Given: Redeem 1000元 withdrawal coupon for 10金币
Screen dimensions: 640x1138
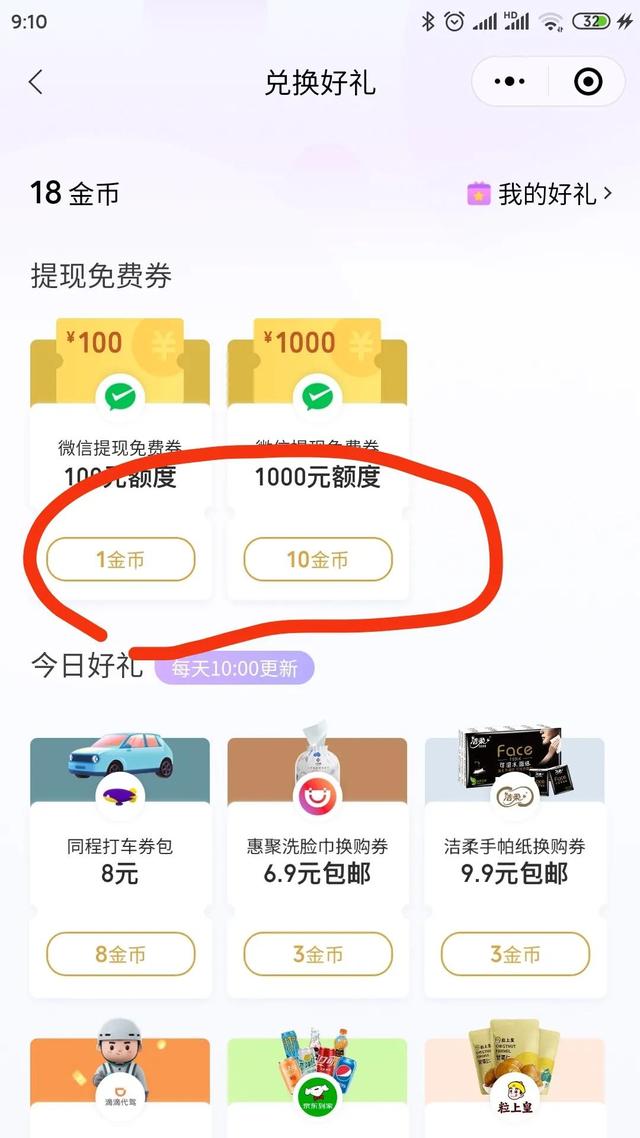Looking at the screenshot, I should click(318, 560).
